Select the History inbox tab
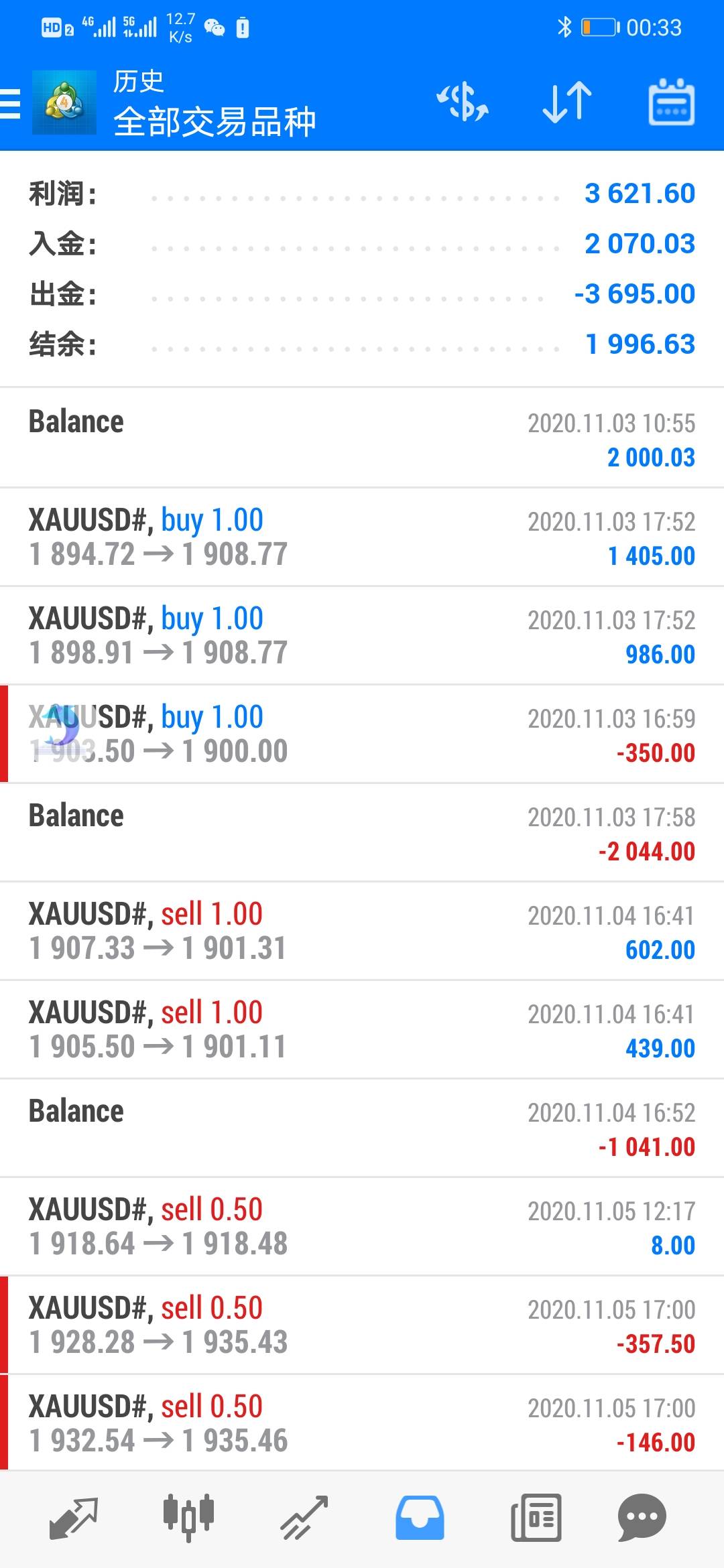 (420, 1518)
